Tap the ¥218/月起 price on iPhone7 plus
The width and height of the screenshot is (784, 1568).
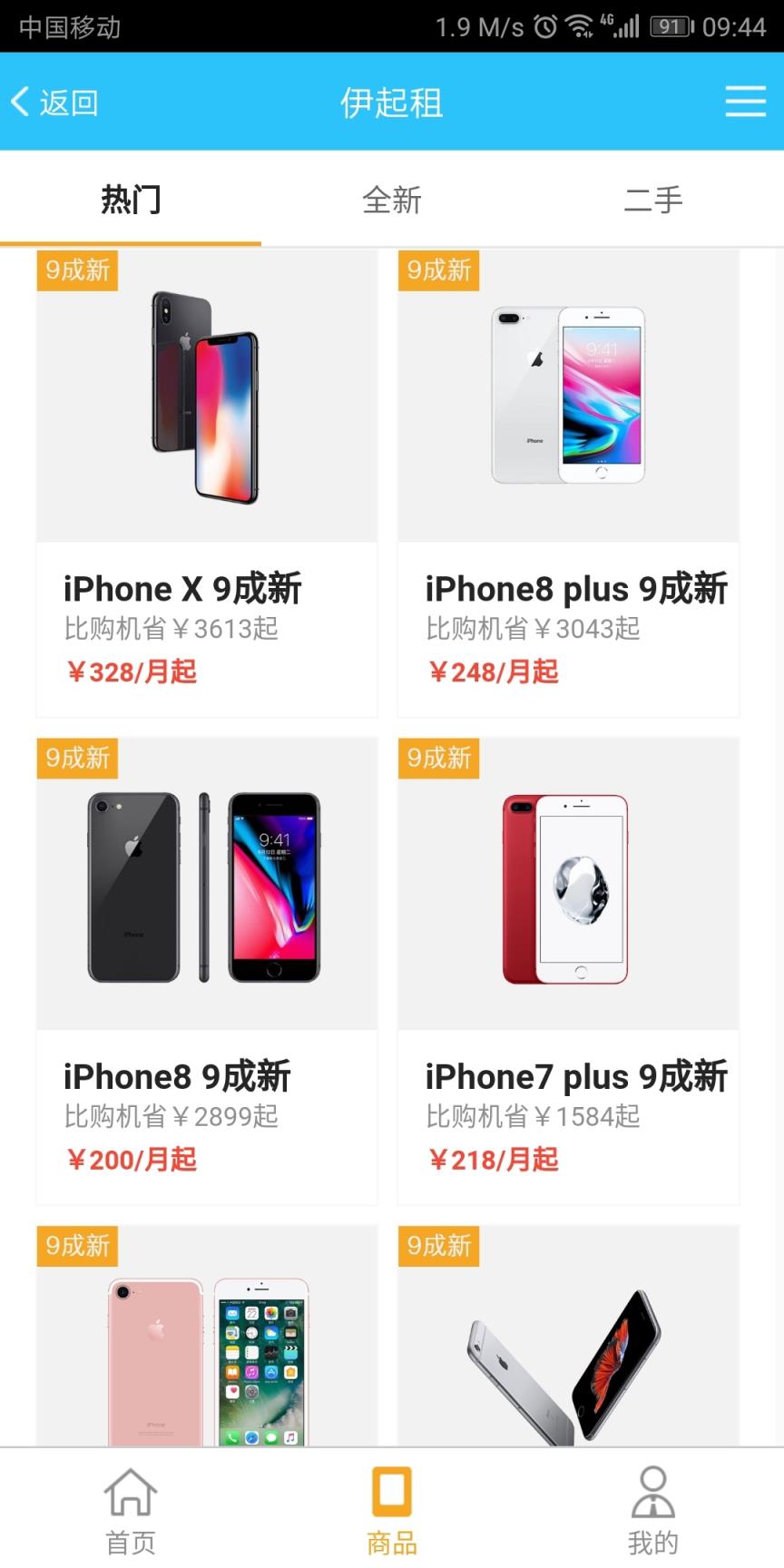[x=495, y=1160]
